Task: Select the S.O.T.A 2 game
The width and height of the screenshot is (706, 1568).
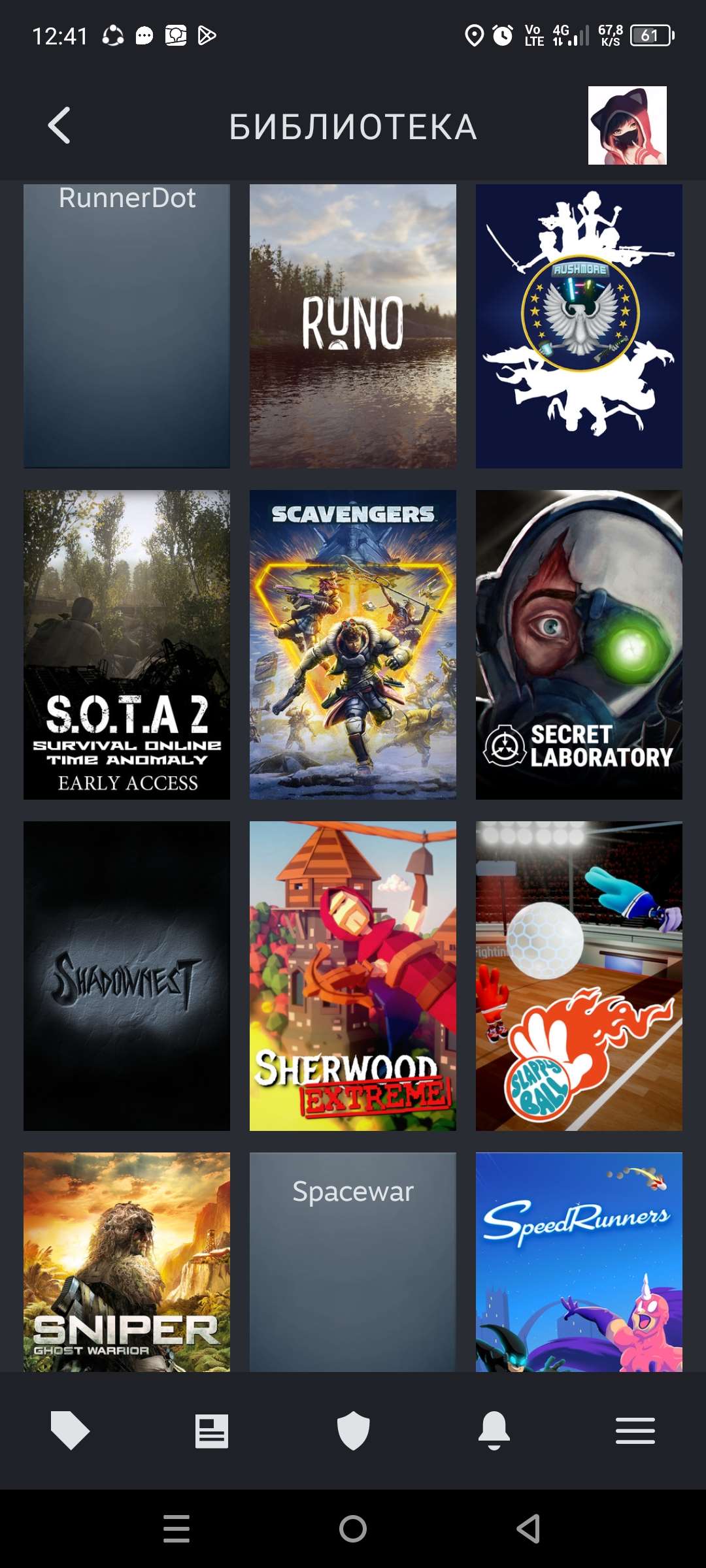Action: pyautogui.click(x=127, y=644)
